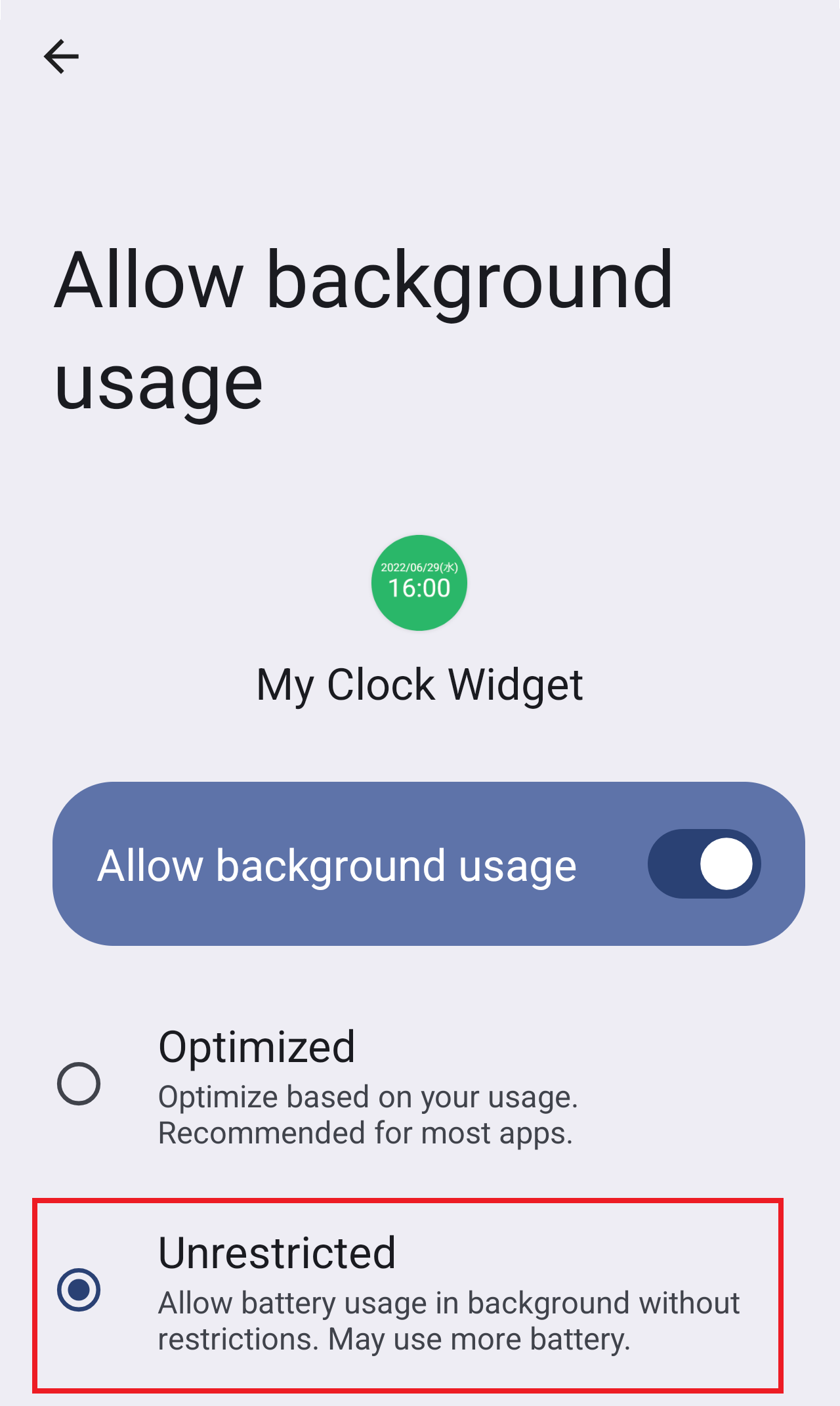The width and height of the screenshot is (840, 1406).
Task: Turn off the Allow background usage switch
Action: pos(703,864)
